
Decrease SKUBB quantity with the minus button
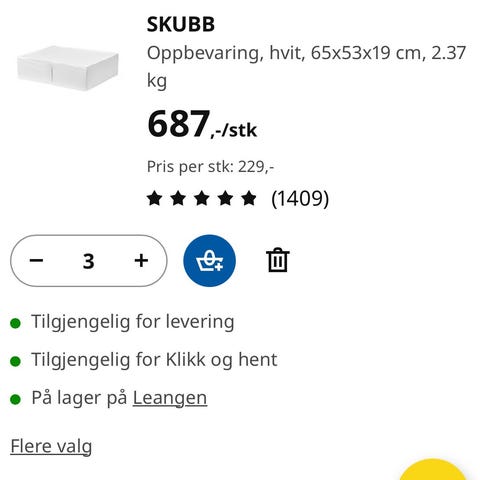coord(36,260)
